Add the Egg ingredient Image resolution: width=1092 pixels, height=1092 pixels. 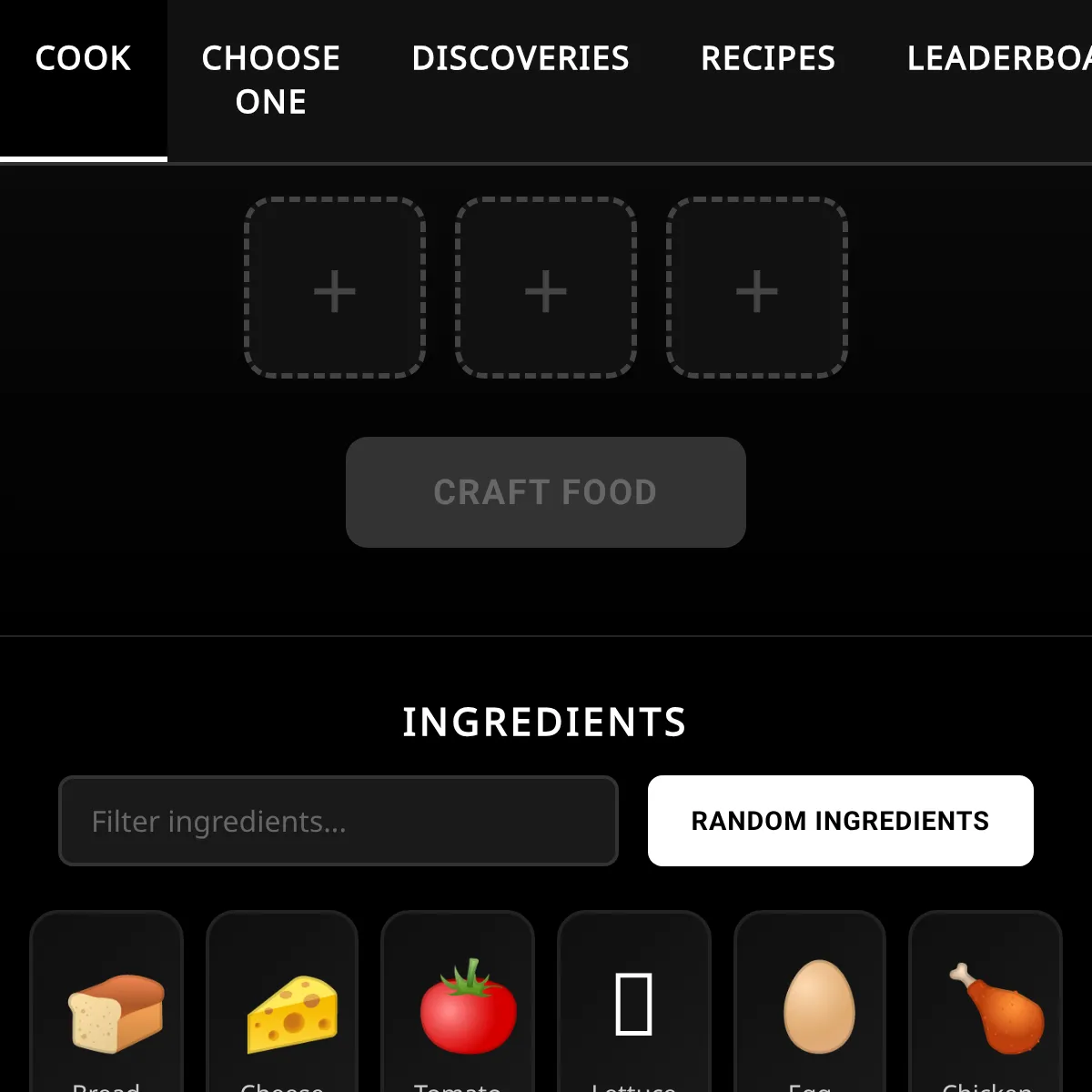[810, 1012]
